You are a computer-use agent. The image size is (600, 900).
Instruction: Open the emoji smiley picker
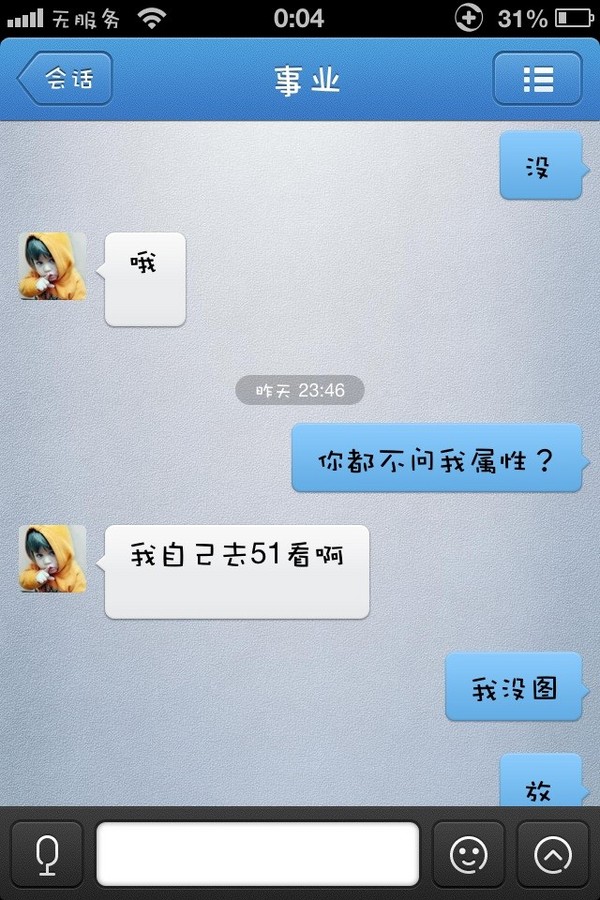pos(468,854)
